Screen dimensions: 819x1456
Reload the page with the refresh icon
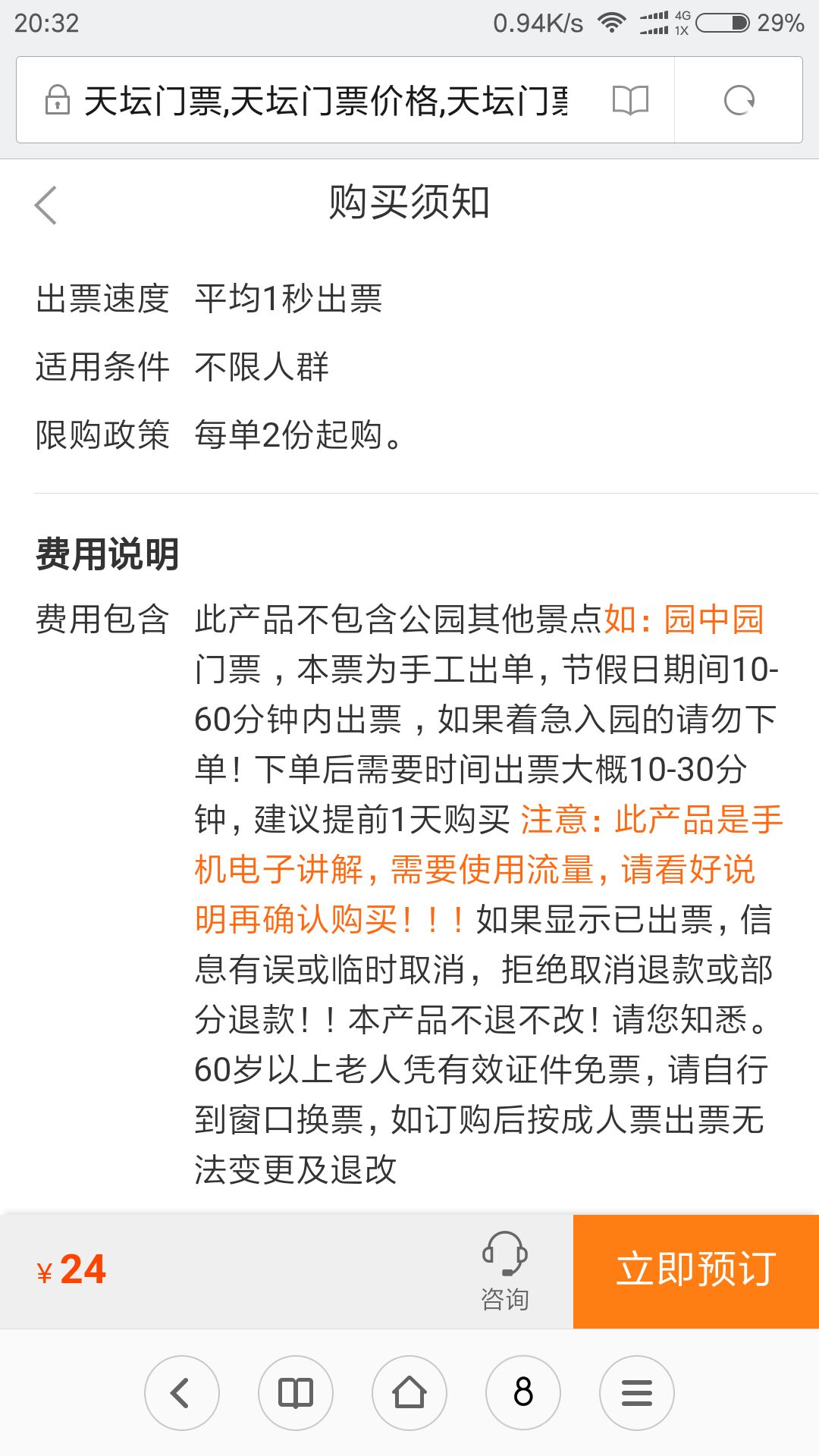pos(739,100)
